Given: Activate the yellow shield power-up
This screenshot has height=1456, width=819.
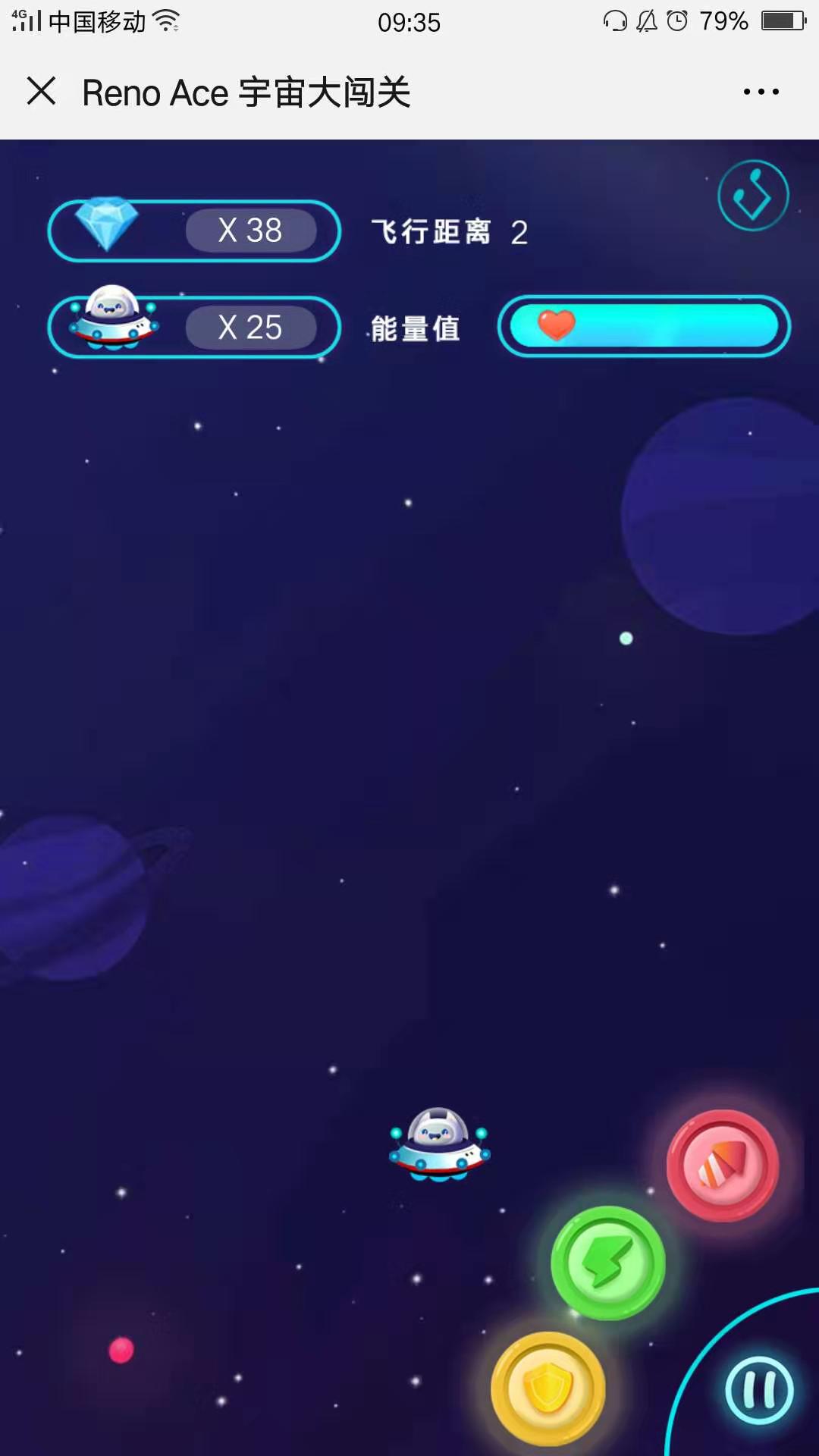Looking at the screenshot, I should (548, 1389).
